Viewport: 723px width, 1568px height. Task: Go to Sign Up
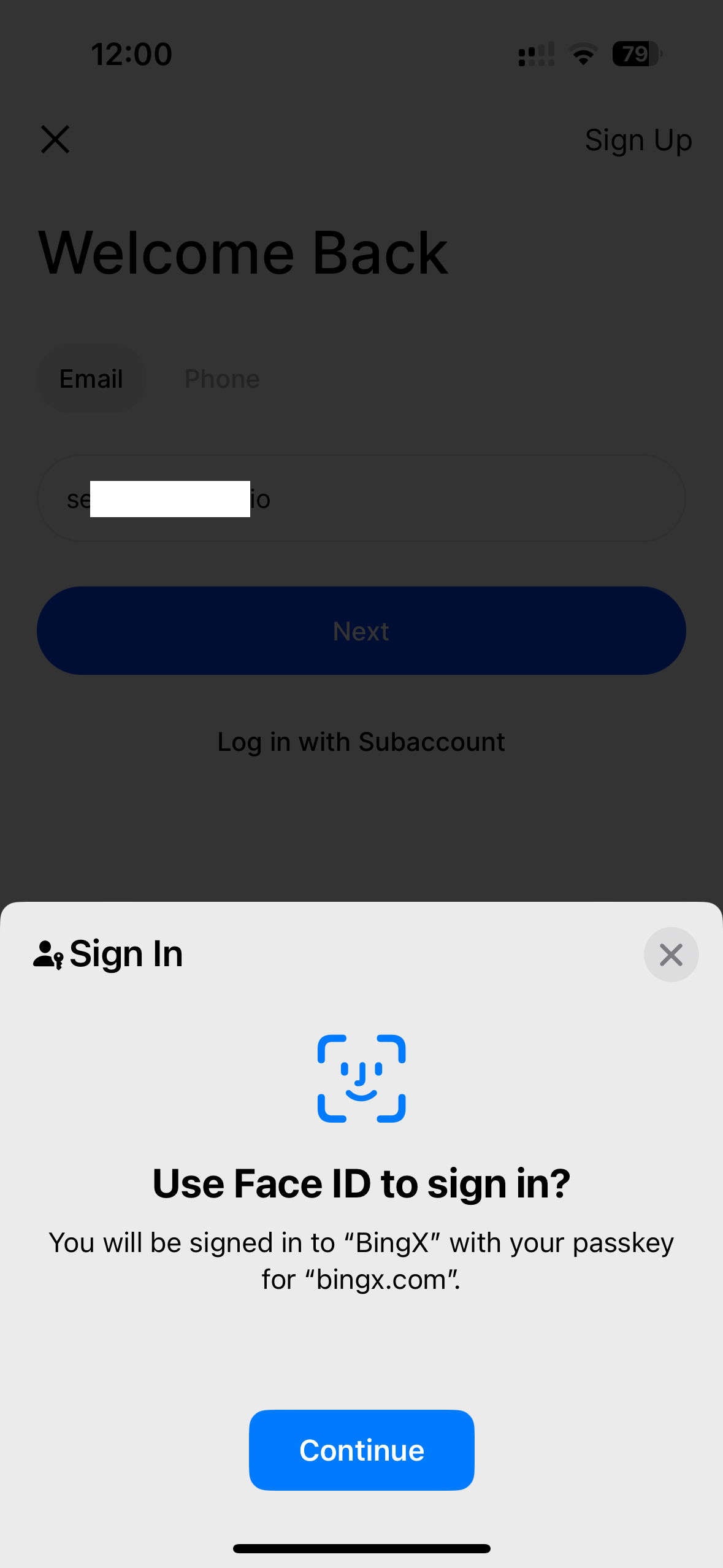638,140
